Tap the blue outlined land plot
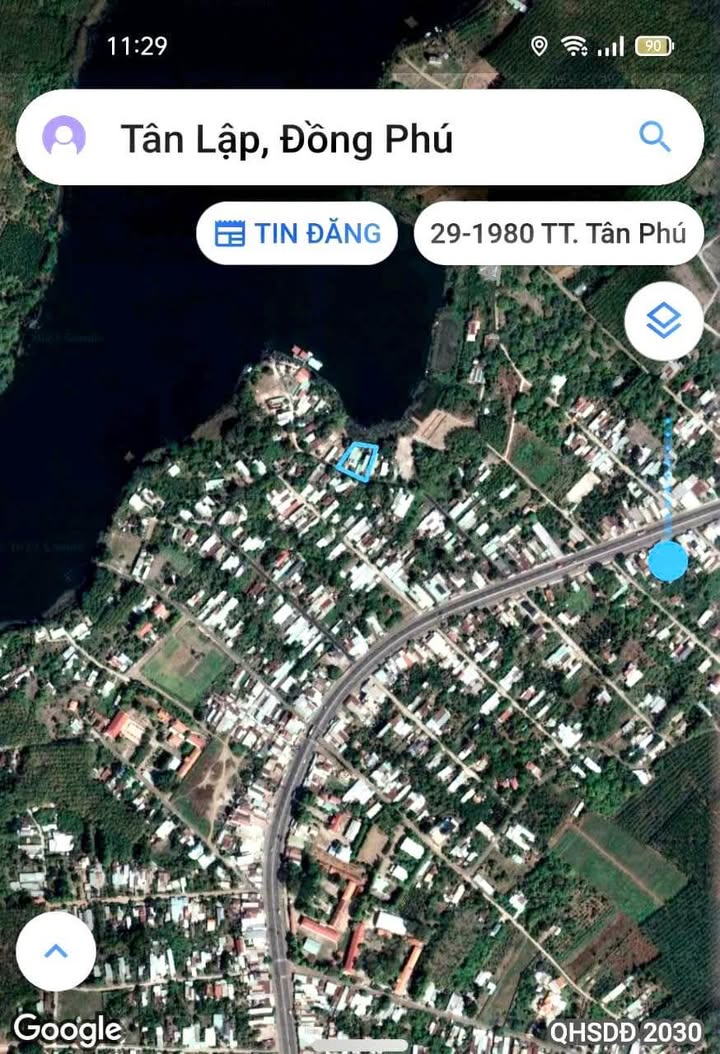The image size is (720, 1054). point(358,462)
